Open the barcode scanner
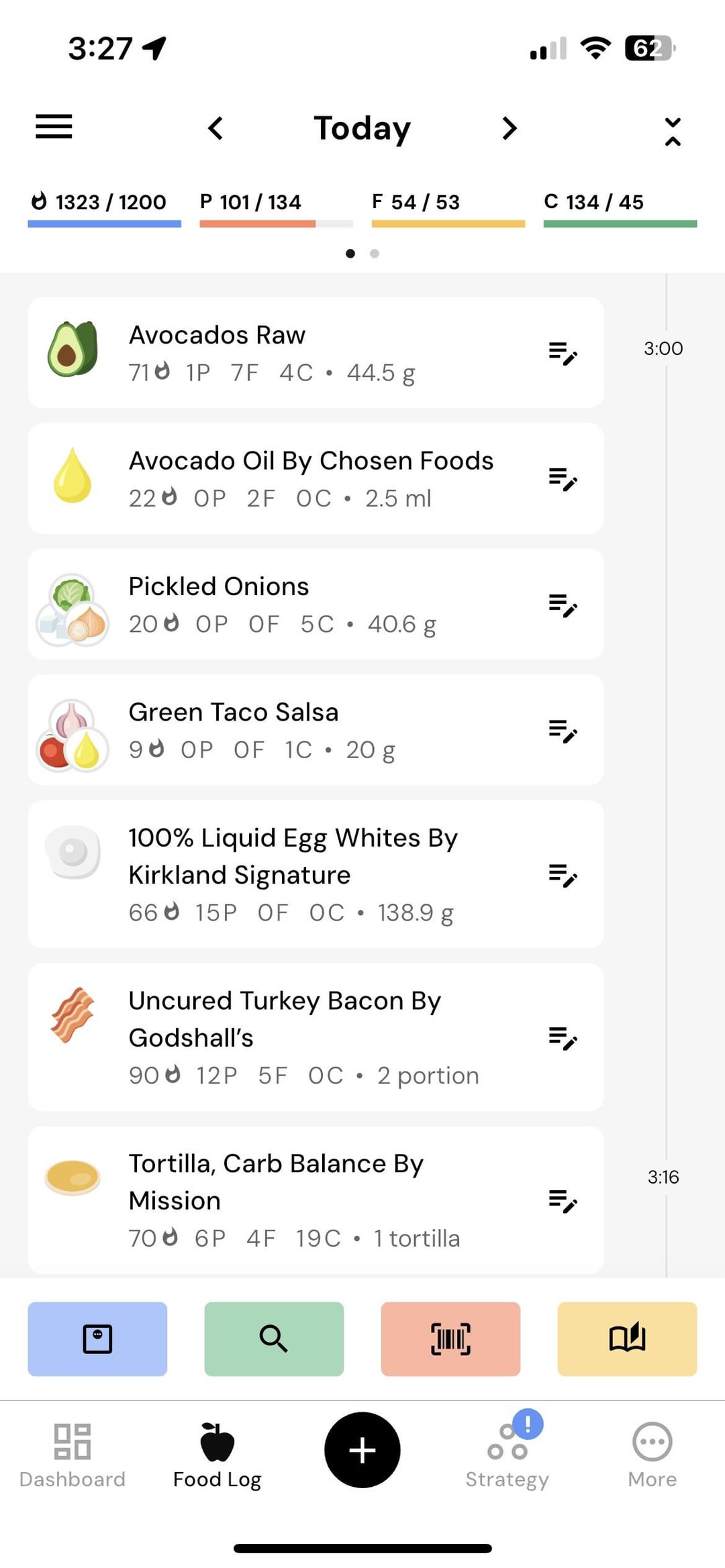 (450, 1339)
